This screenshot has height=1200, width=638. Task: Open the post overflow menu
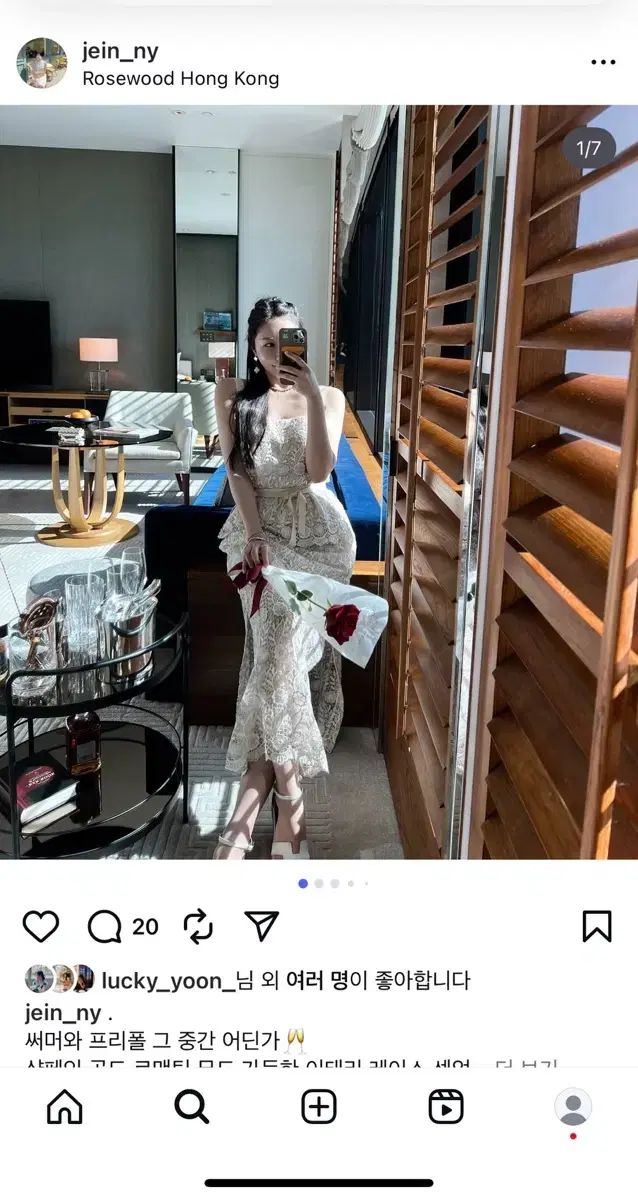(603, 62)
